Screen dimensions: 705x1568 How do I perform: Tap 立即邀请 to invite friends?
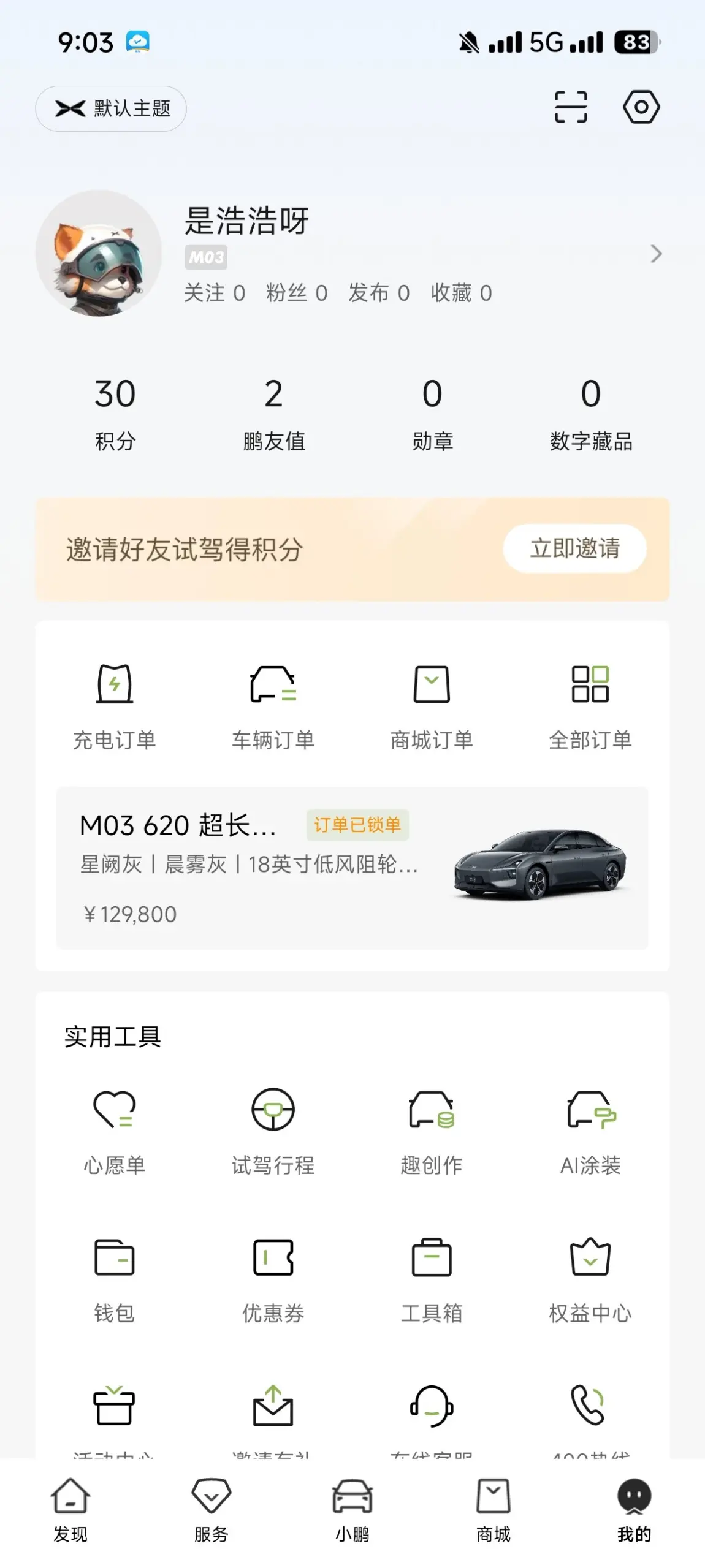[x=574, y=548]
